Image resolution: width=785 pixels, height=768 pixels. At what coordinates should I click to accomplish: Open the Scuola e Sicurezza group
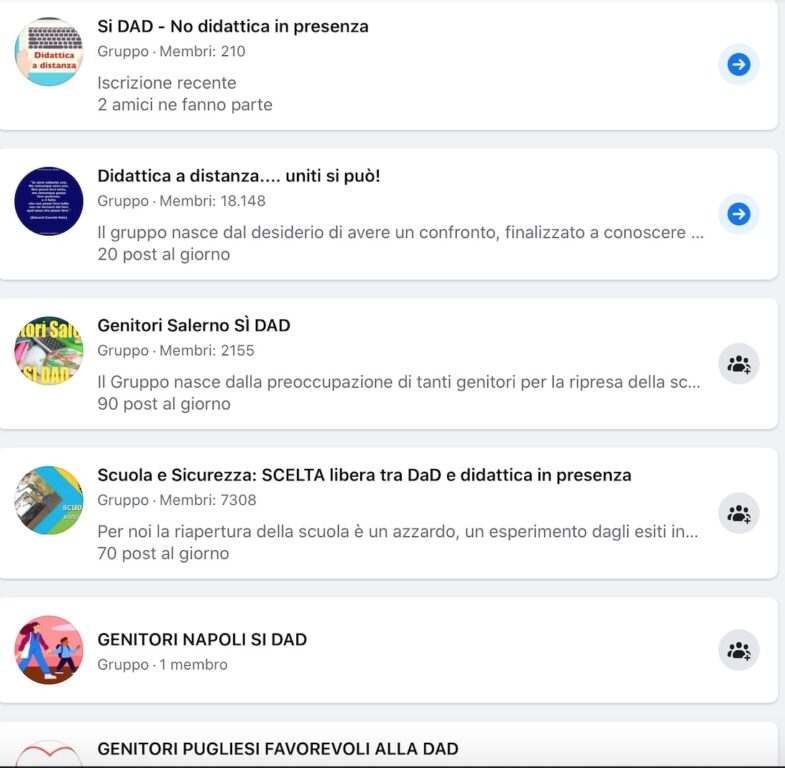(364, 475)
